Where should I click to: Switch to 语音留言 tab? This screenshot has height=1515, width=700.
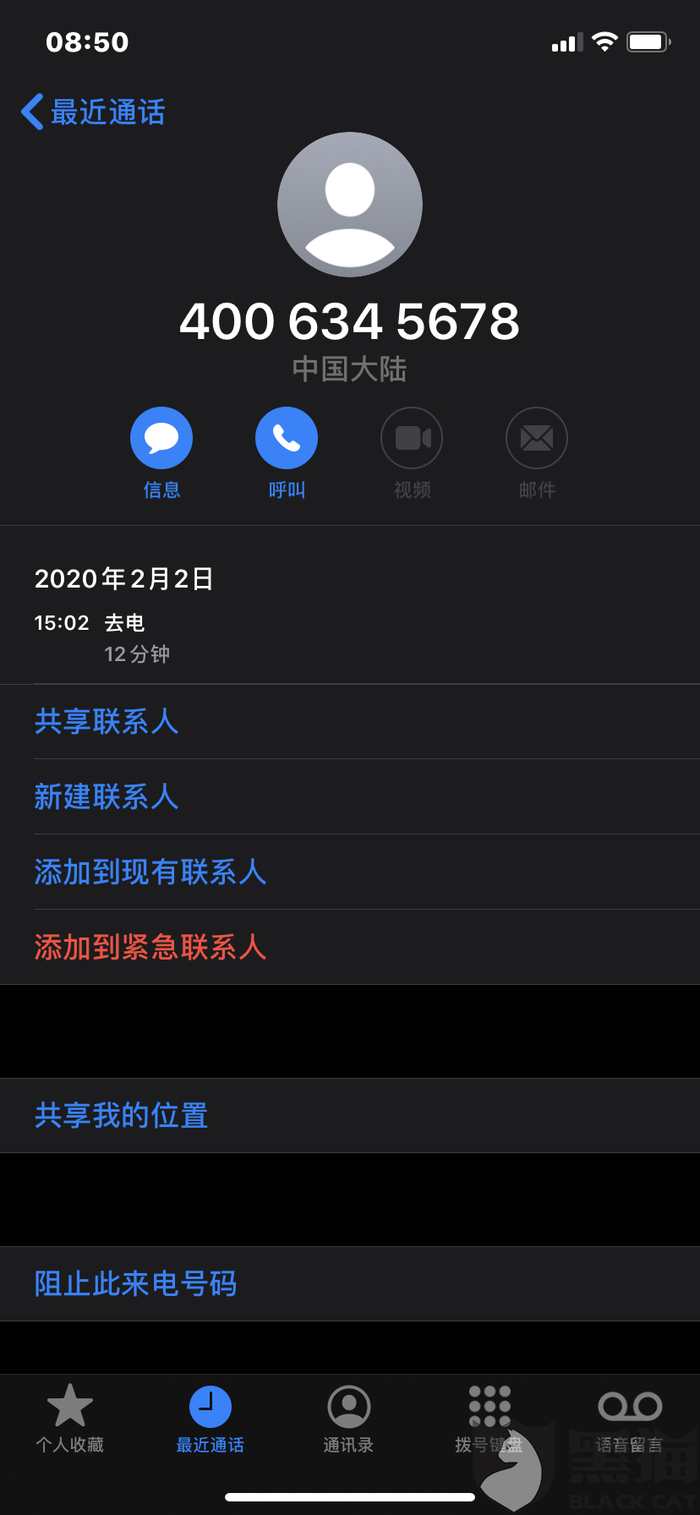(x=629, y=1418)
